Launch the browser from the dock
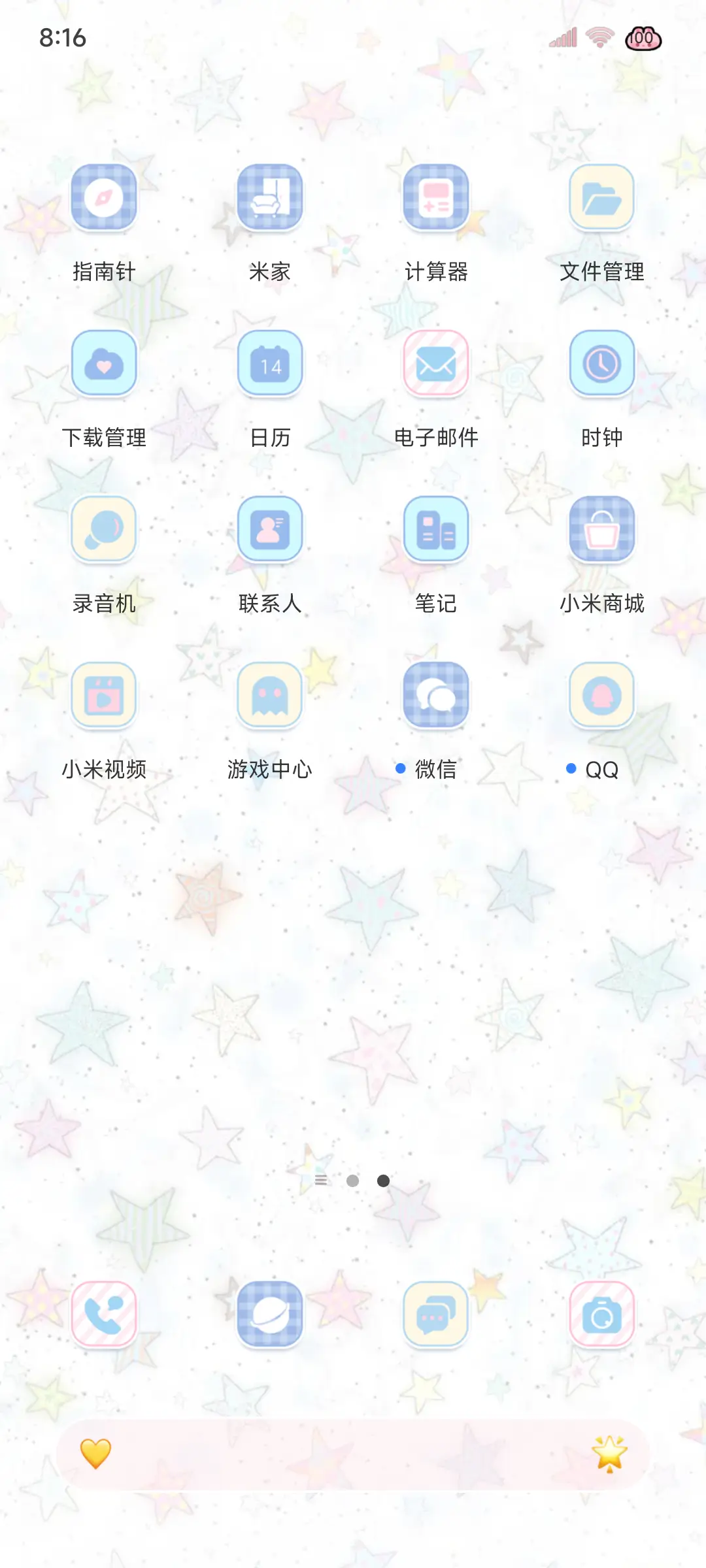Viewport: 706px width, 1568px height. (x=270, y=1315)
